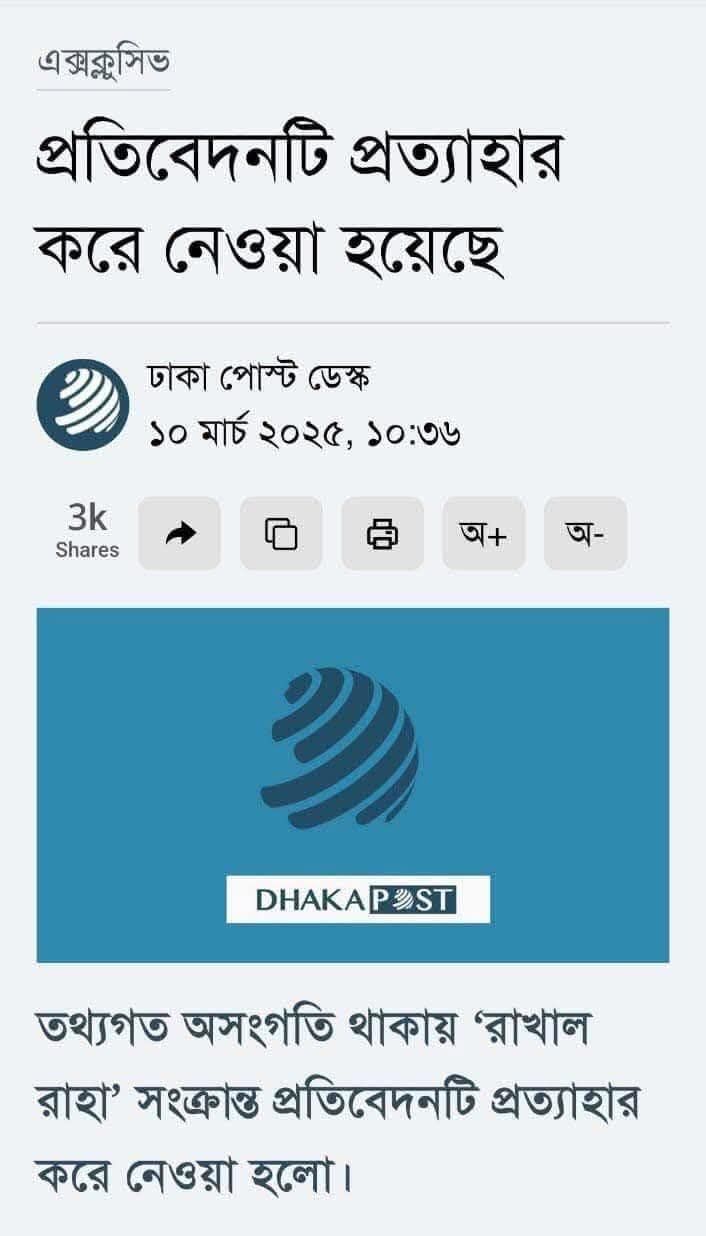Share this article via the arrow button
Viewport: 706px width, 1236px height.
pyautogui.click(x=179, y=534)
